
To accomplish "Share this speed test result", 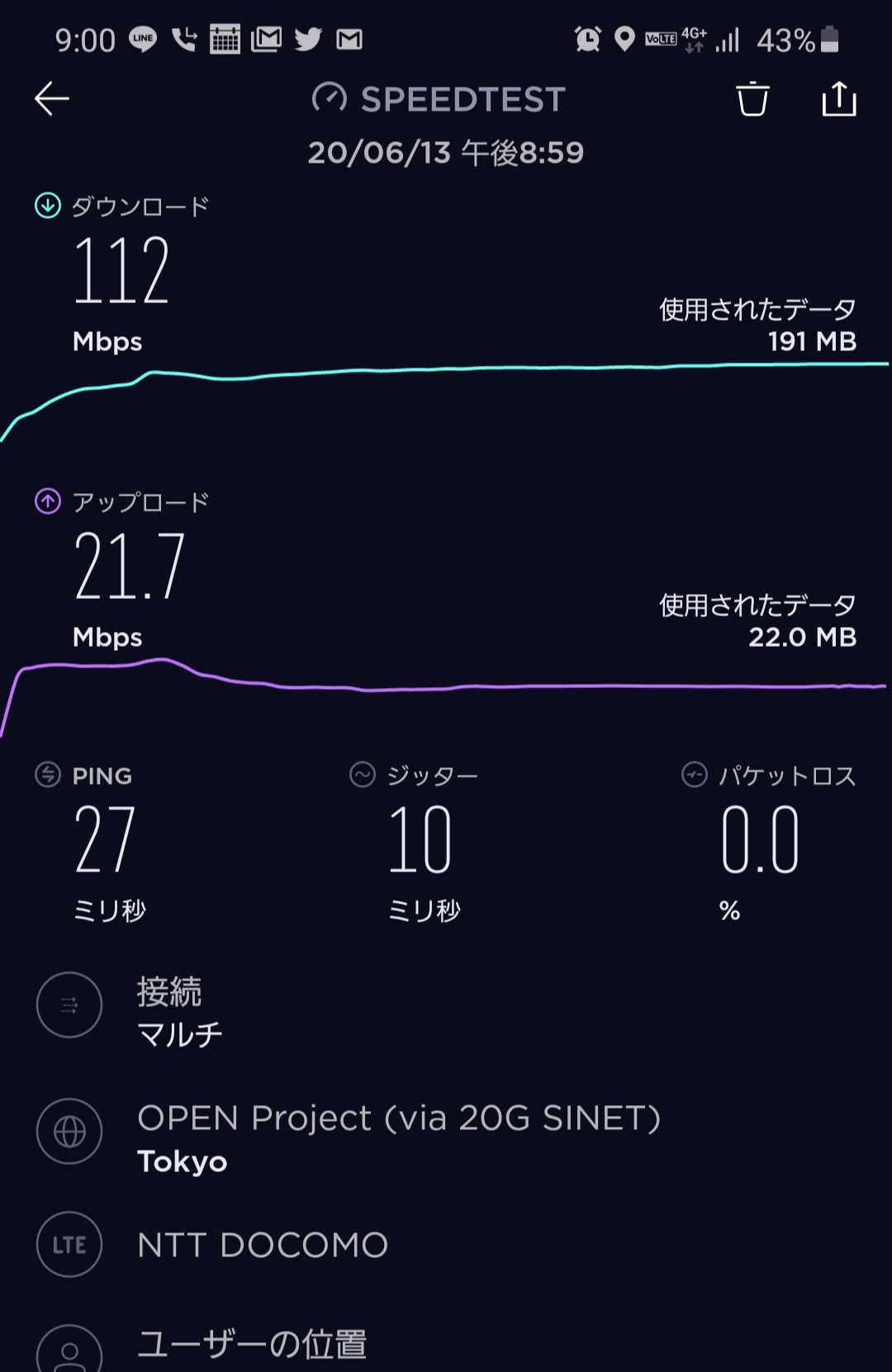I will coord(838,99).
